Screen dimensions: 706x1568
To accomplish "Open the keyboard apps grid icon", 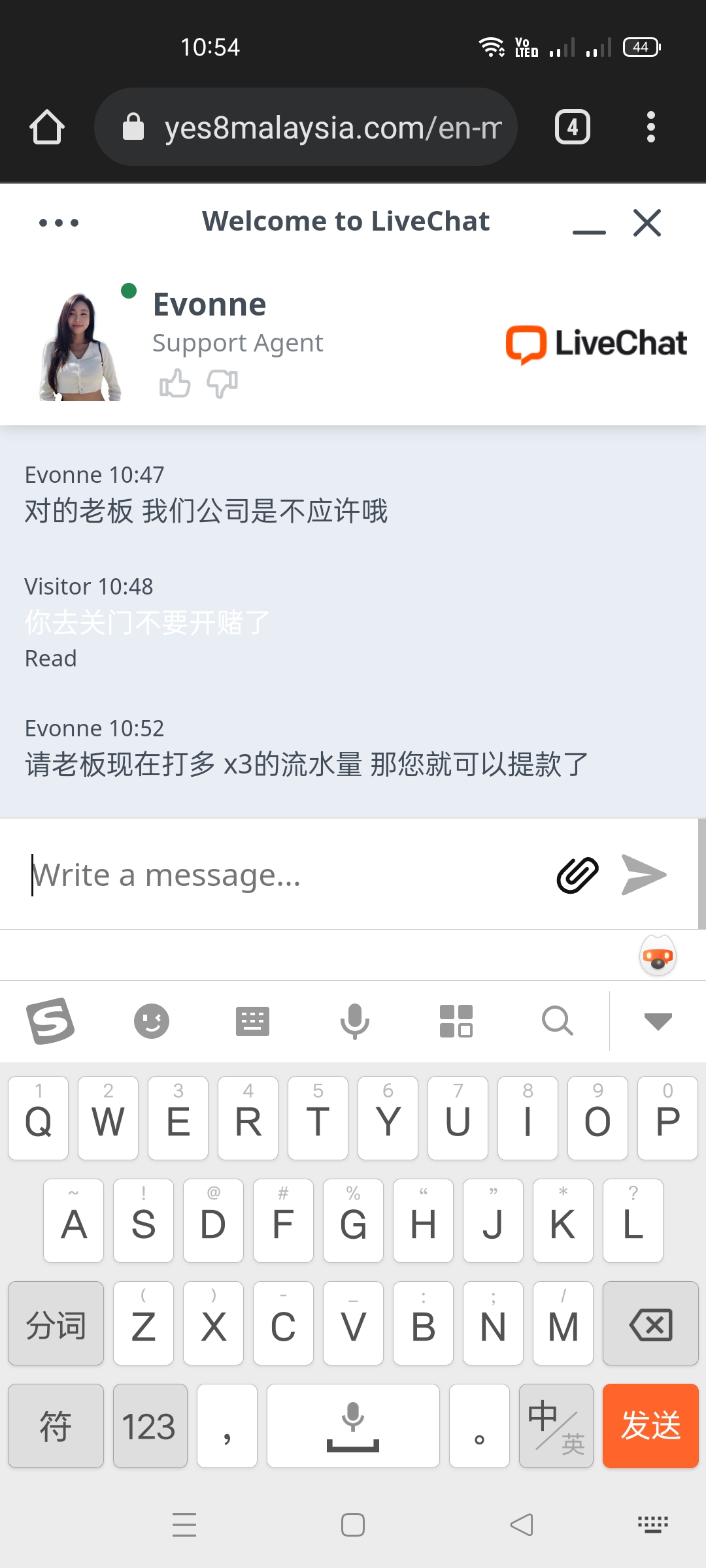I will click(456, 1021).
